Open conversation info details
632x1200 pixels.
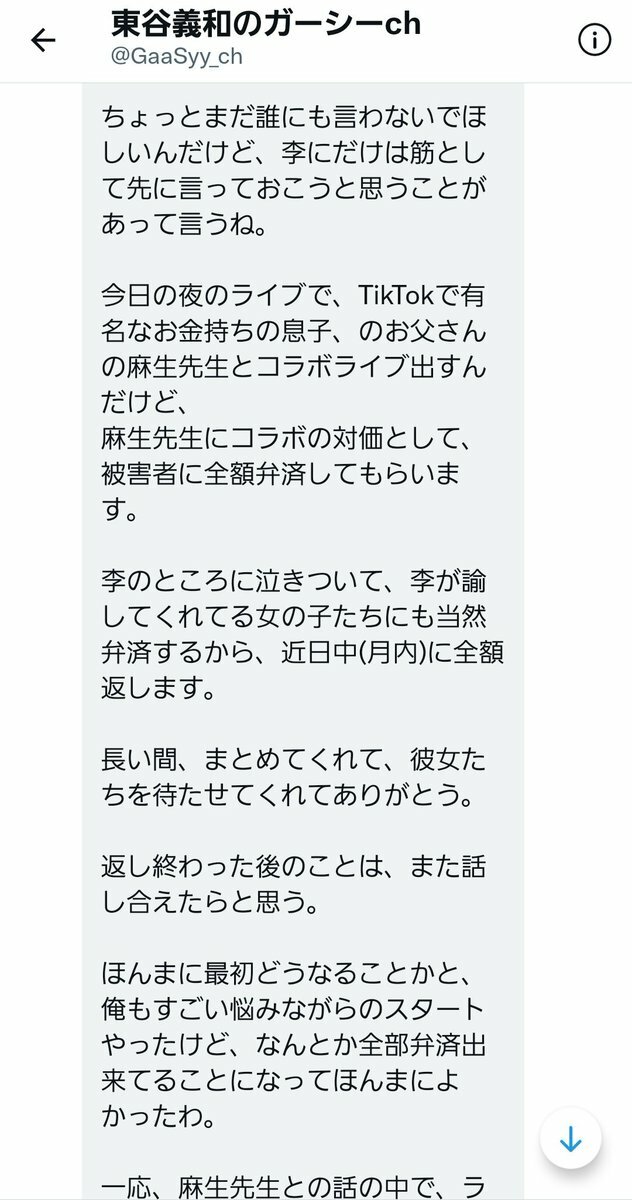click(594, 40)
